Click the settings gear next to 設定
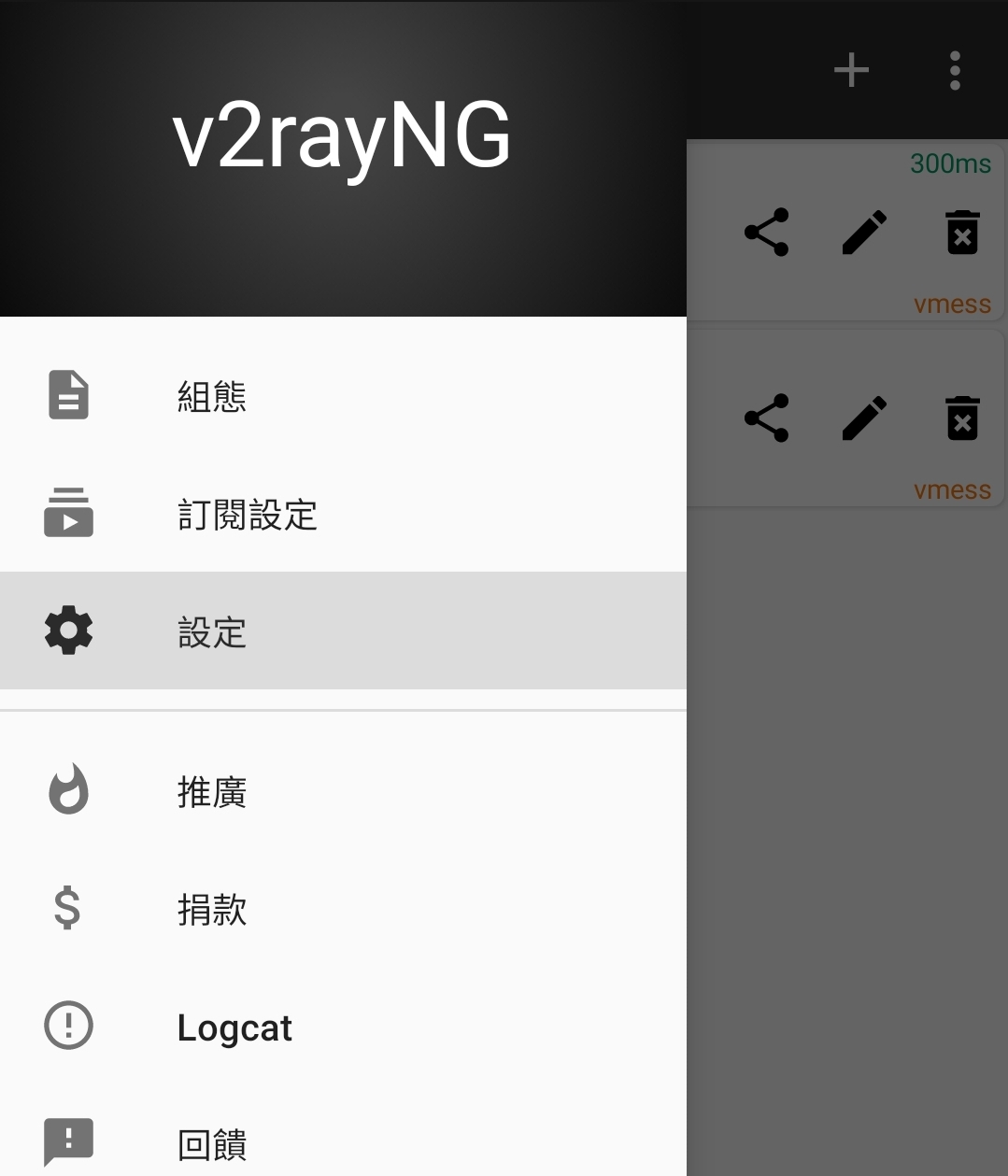The image size is (1008, 1176). click(68, 631)
